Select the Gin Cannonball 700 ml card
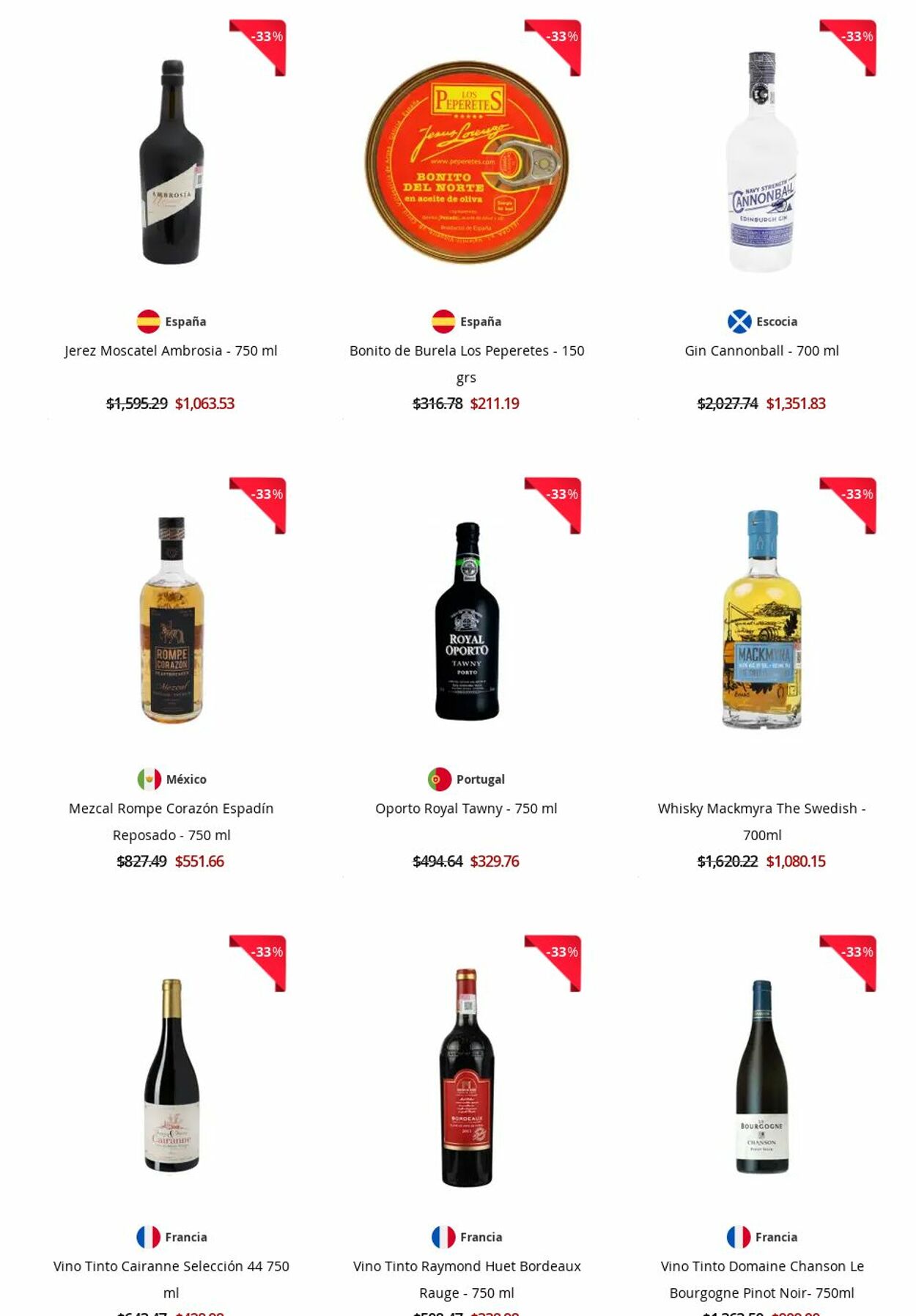The width and height of the screenshot is (916, 1316). [761, 350]
